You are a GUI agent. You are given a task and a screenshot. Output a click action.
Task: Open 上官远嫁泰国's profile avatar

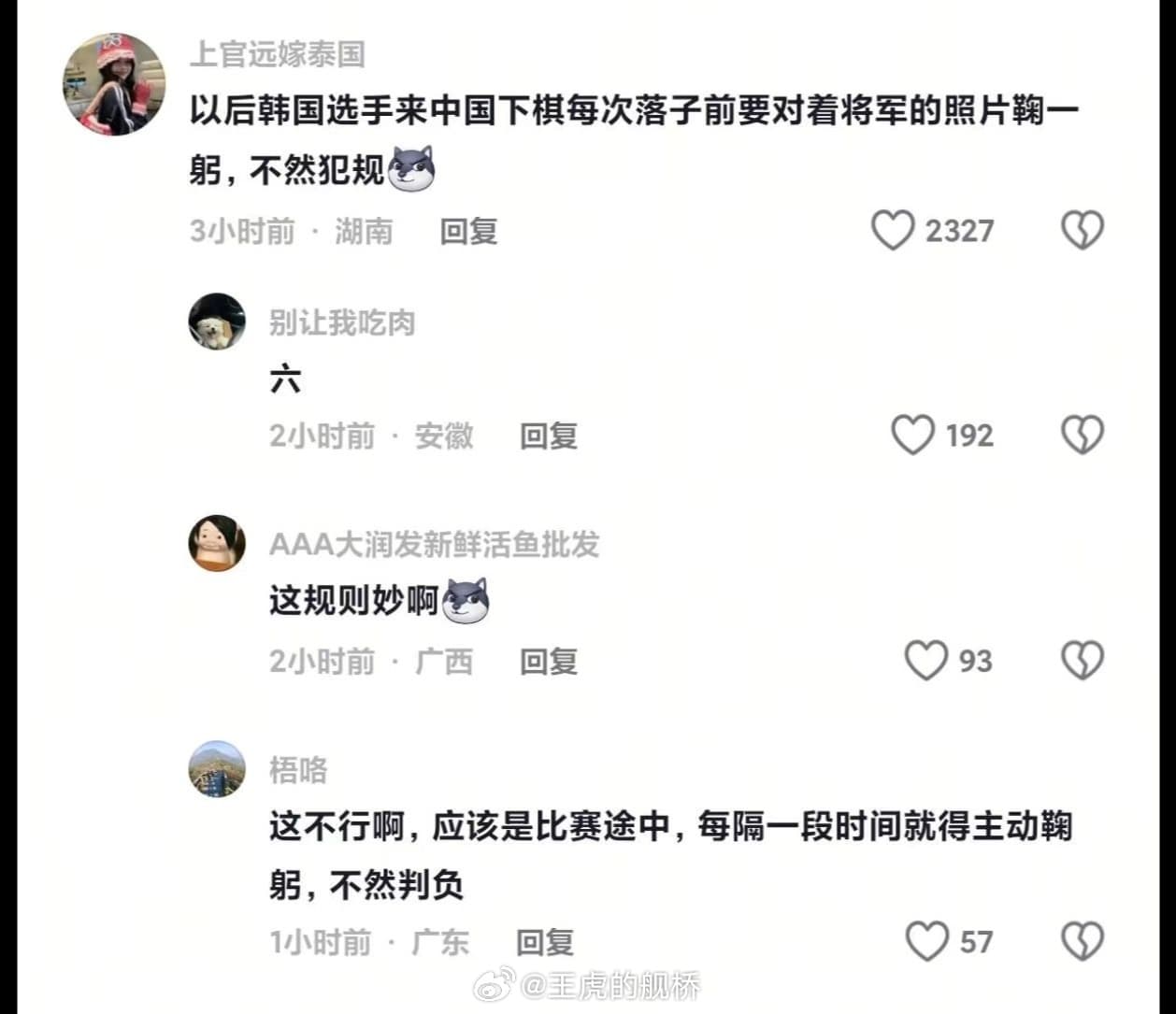[113, 85]
